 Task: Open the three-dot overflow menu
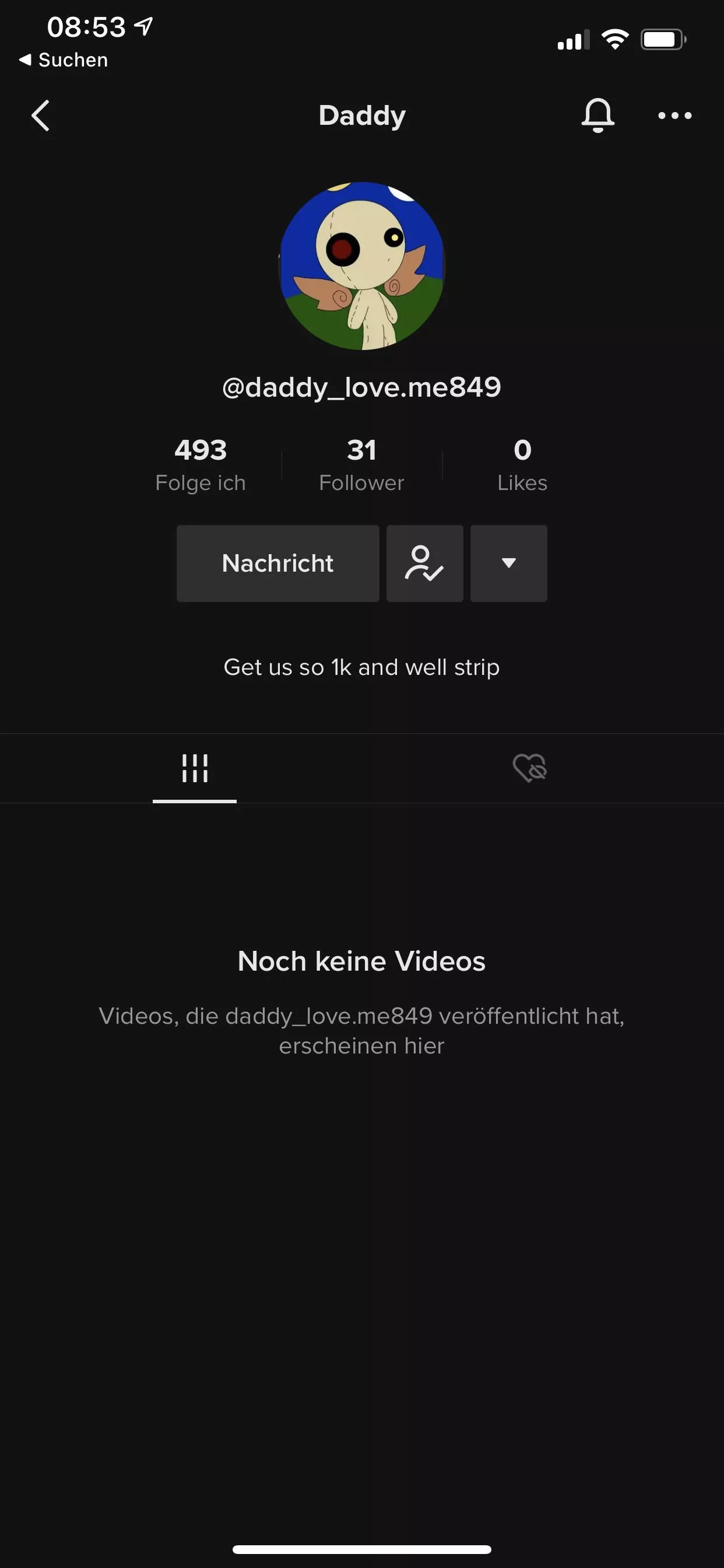pyautogui.click(x=674, y=116)
